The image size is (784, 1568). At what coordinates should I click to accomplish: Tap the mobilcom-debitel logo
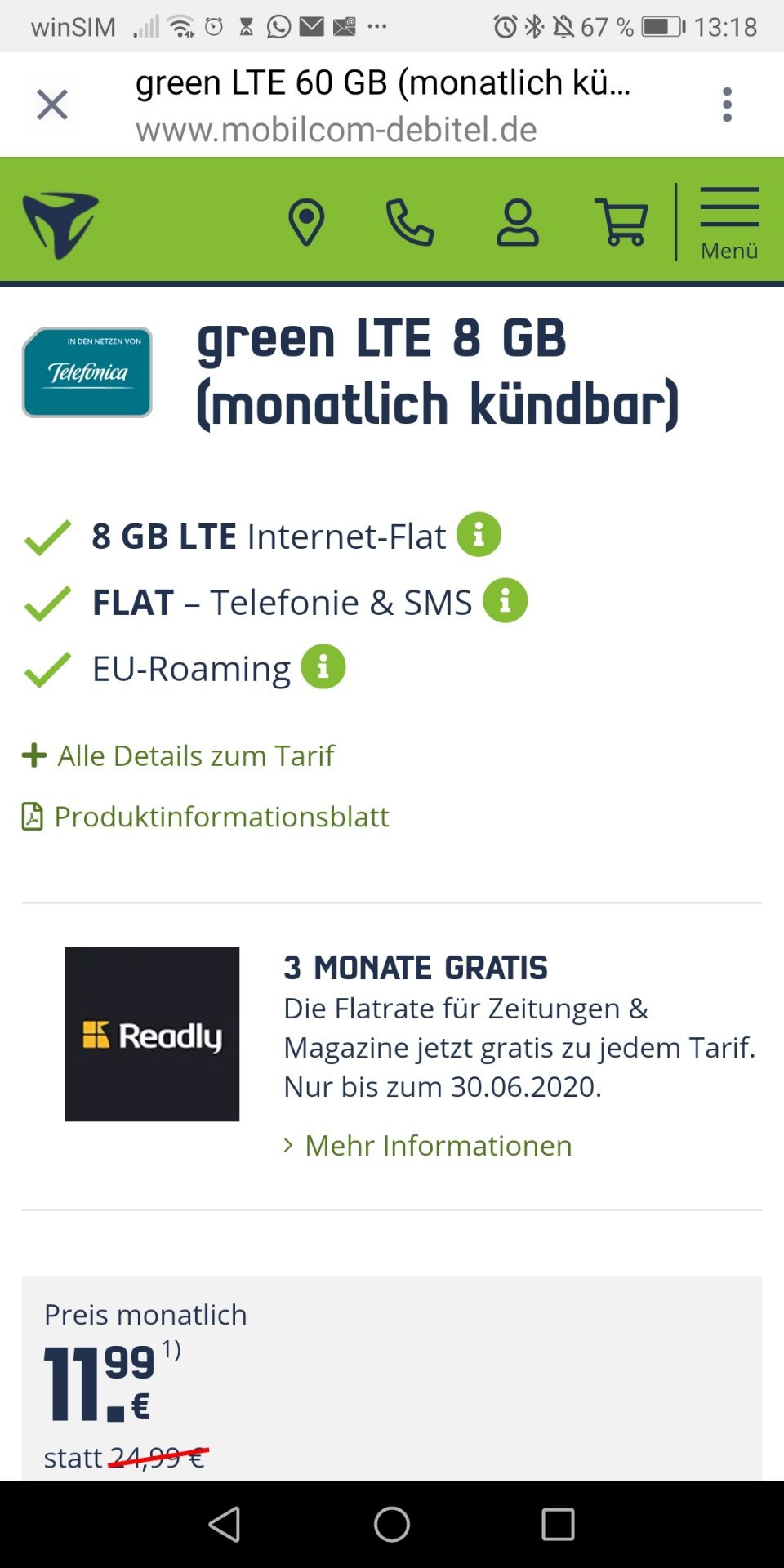[60, 225]
